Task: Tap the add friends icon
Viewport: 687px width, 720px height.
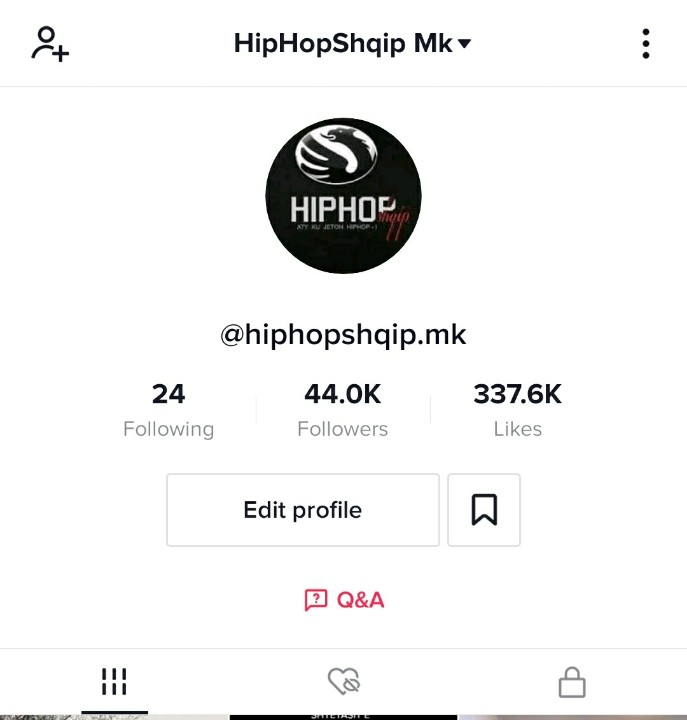Action: 49,44
